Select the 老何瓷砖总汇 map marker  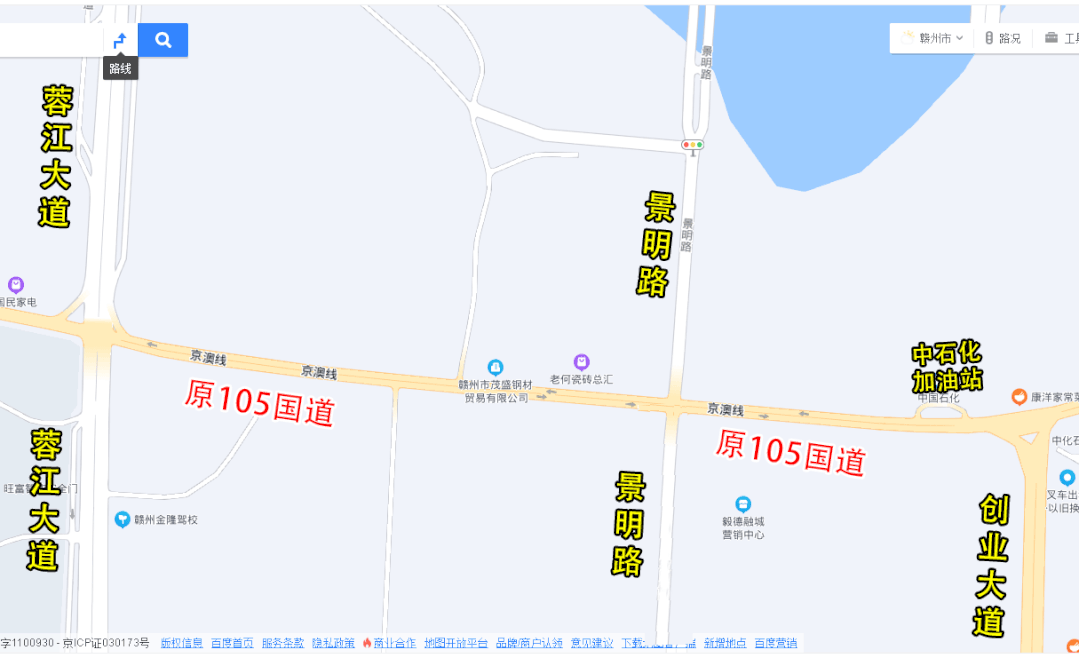(581, 362)
